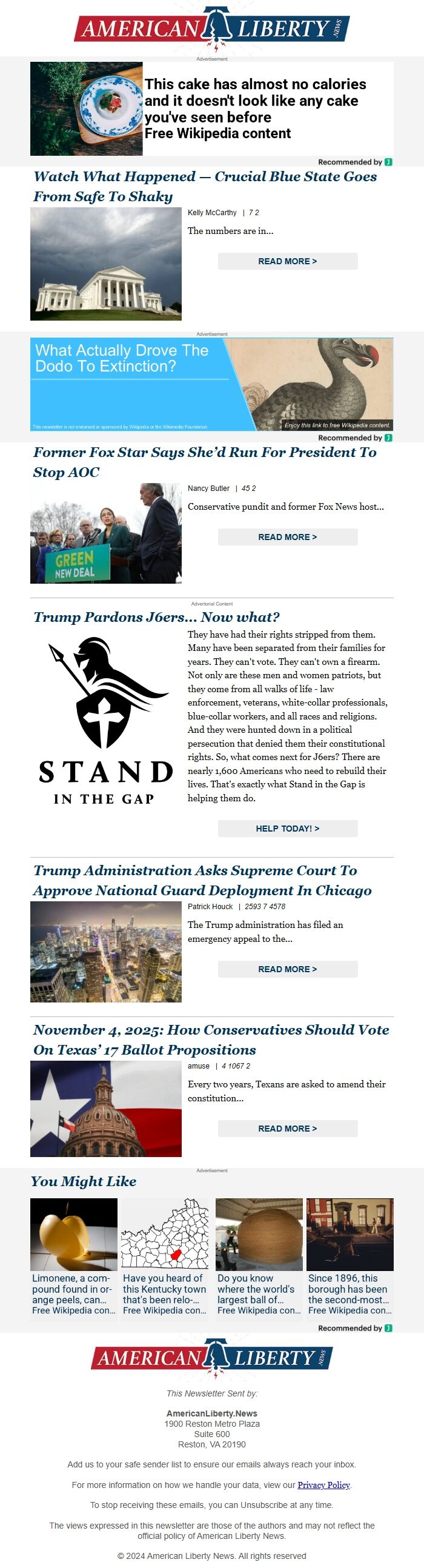
Task: Open Texas 17 Ballot Propositions headline
Action: 210,1039
